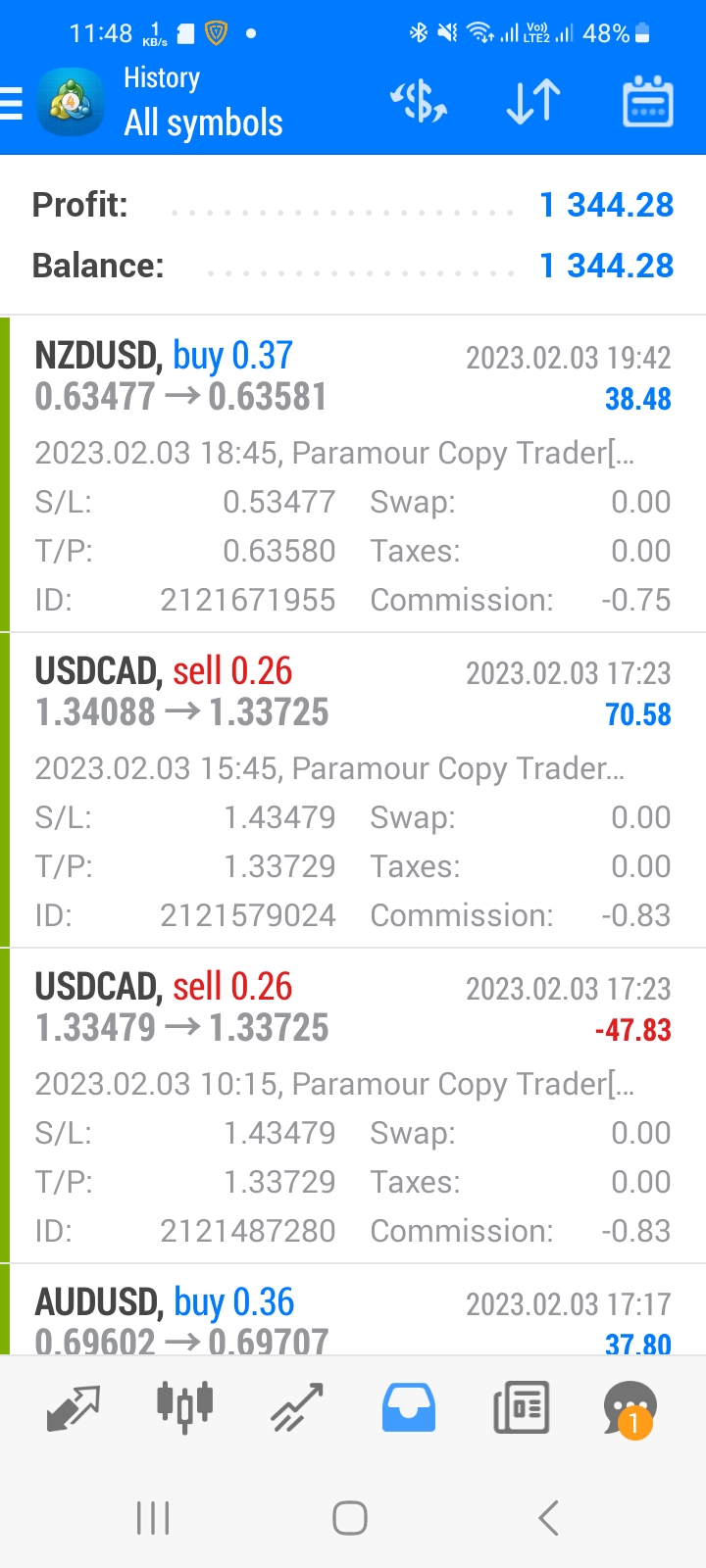Select the History inbox tab
The image size is (706, 1568).
pos(409,1408)
